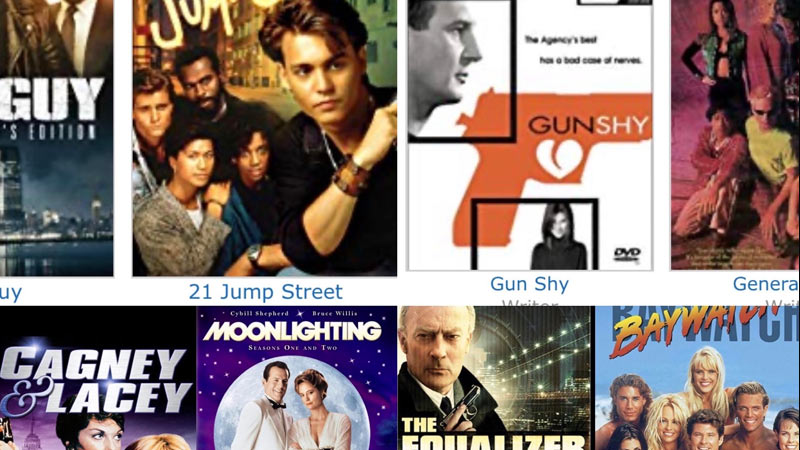Screen dimensions: 800x450
Task: View The Equalizer poster
Action: 494,380
